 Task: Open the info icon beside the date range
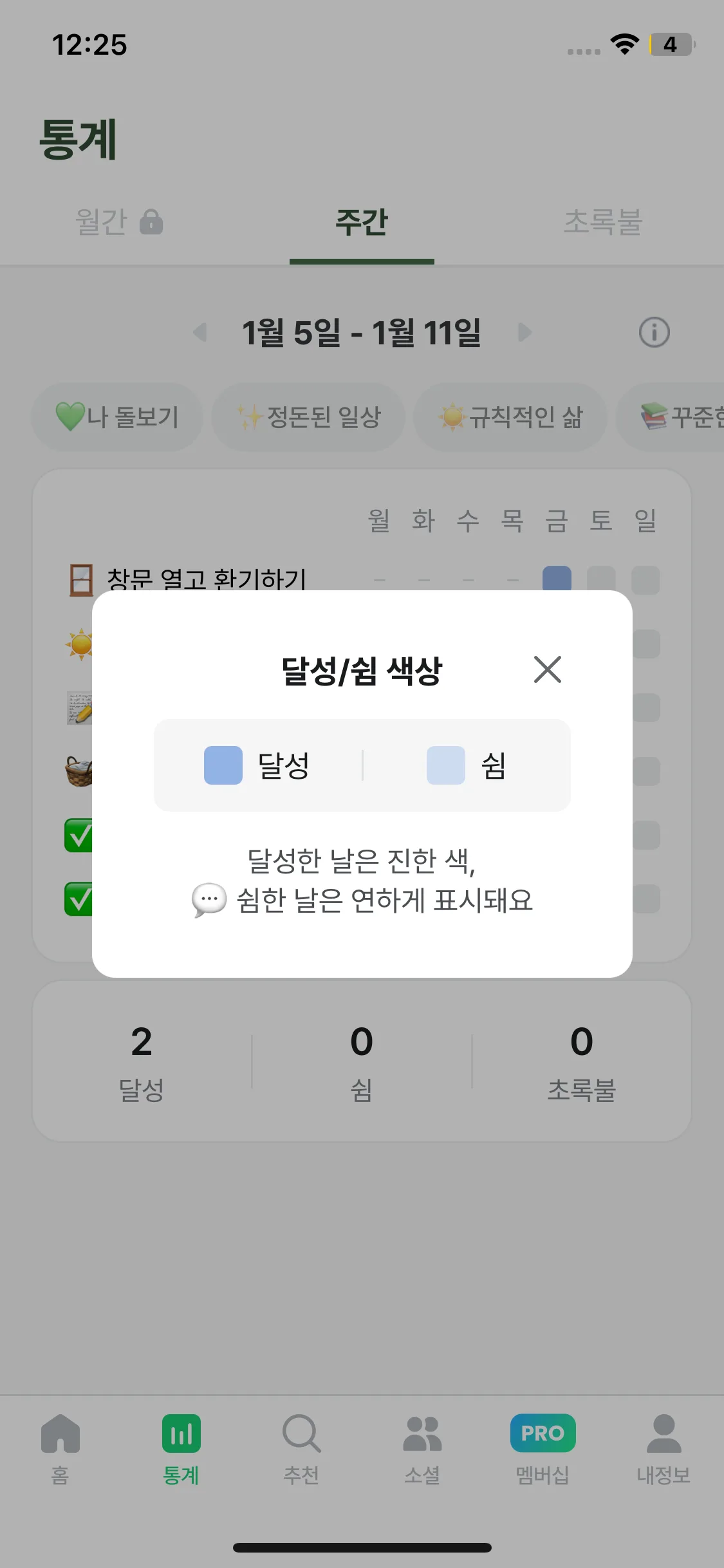[654, 333]
